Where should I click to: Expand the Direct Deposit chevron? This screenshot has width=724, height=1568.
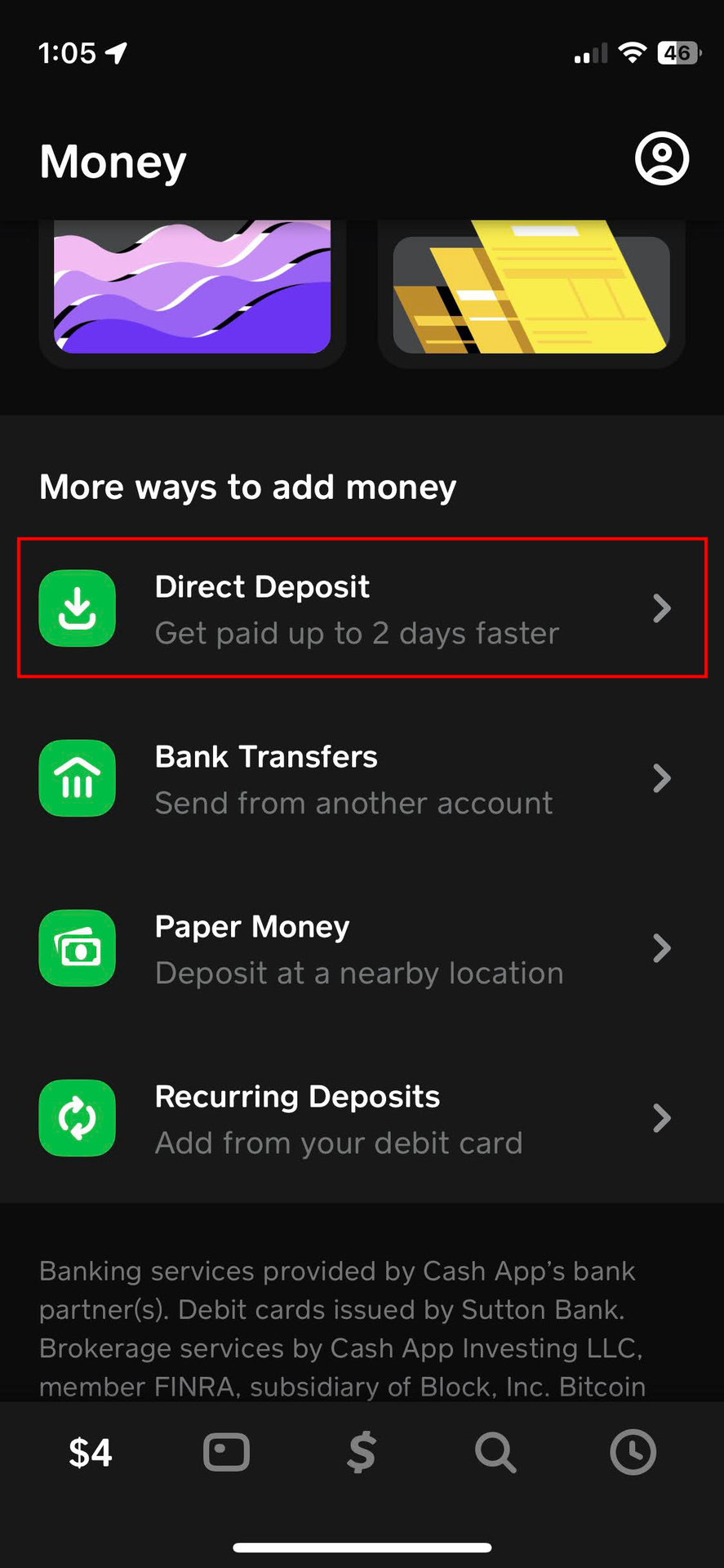pyautogui.click(x=663, y=608)
